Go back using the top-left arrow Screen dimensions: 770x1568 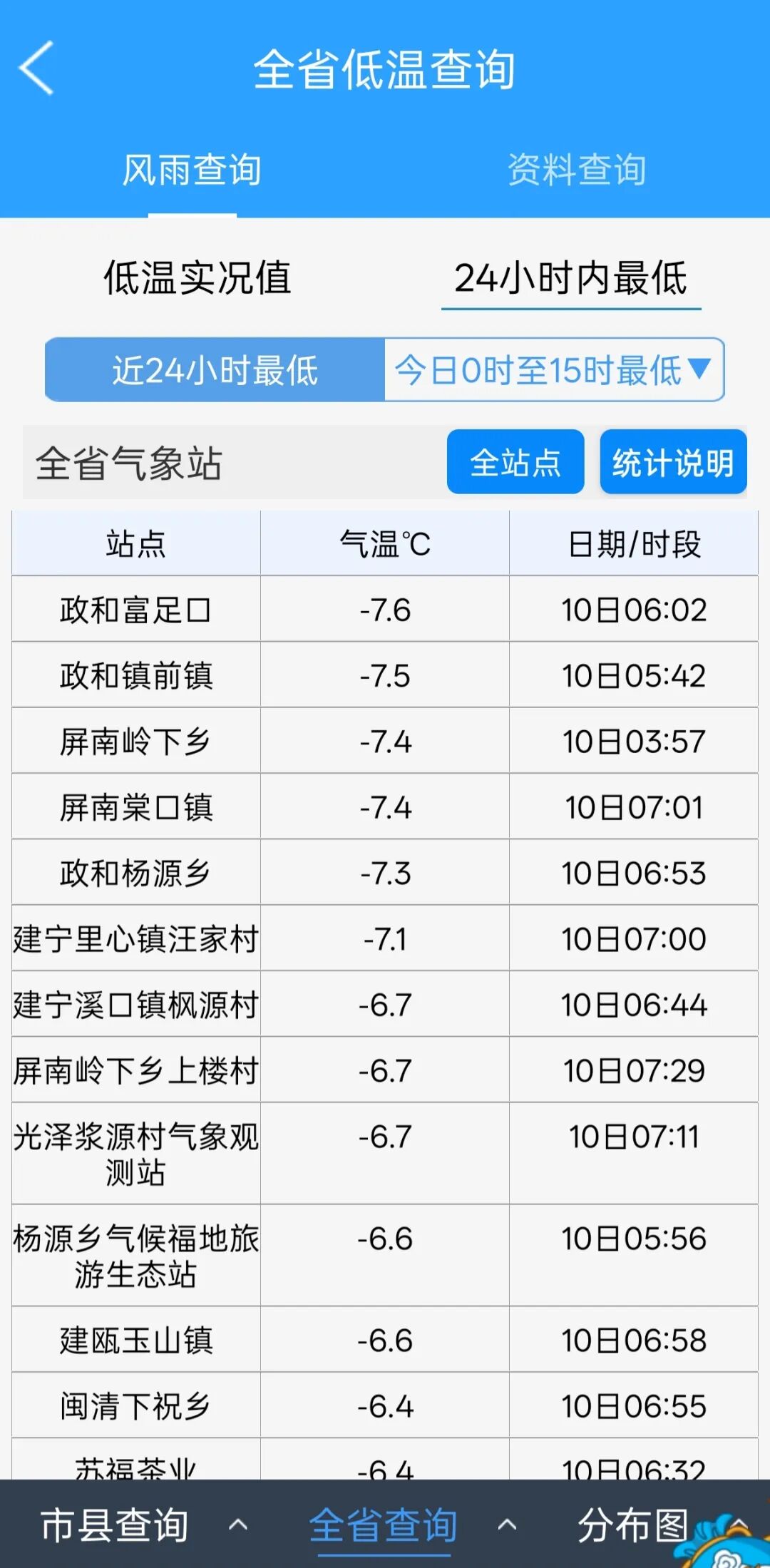(x=37, y=68)
